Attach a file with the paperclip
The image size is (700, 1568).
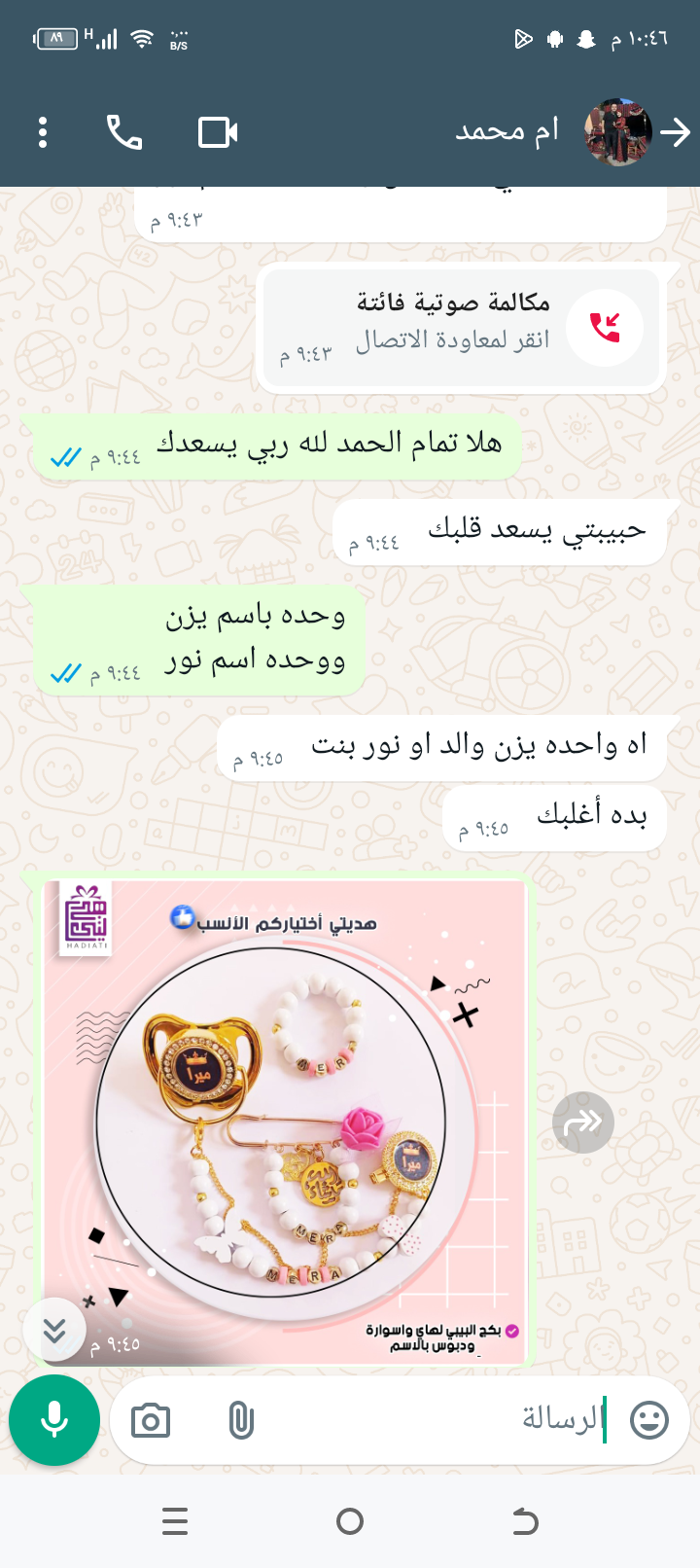241,1421
